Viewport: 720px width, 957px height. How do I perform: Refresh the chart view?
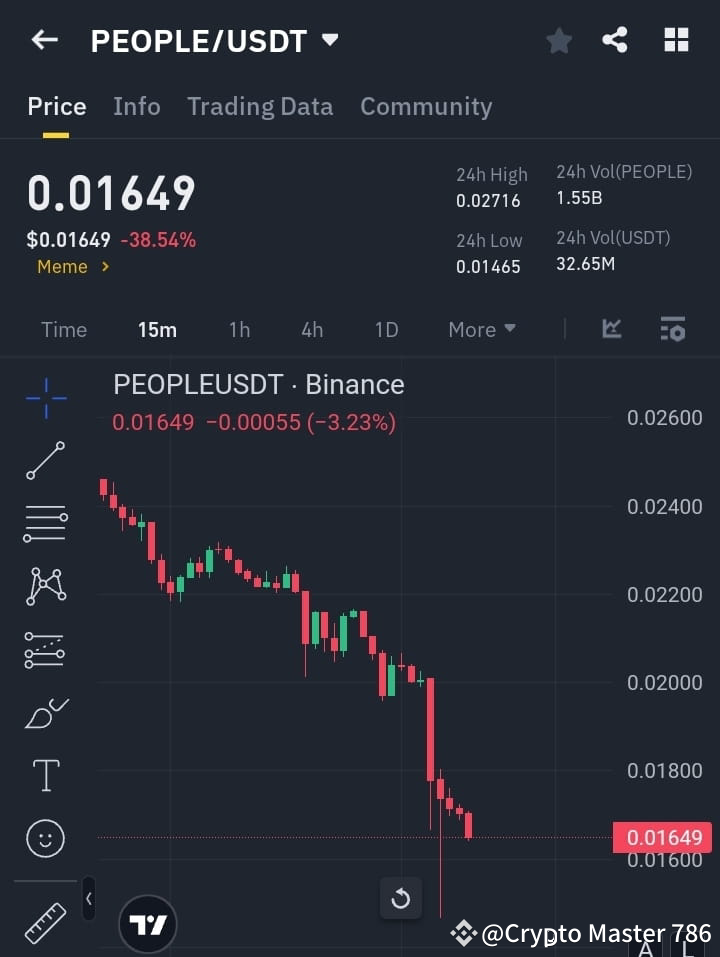point(401,898)
